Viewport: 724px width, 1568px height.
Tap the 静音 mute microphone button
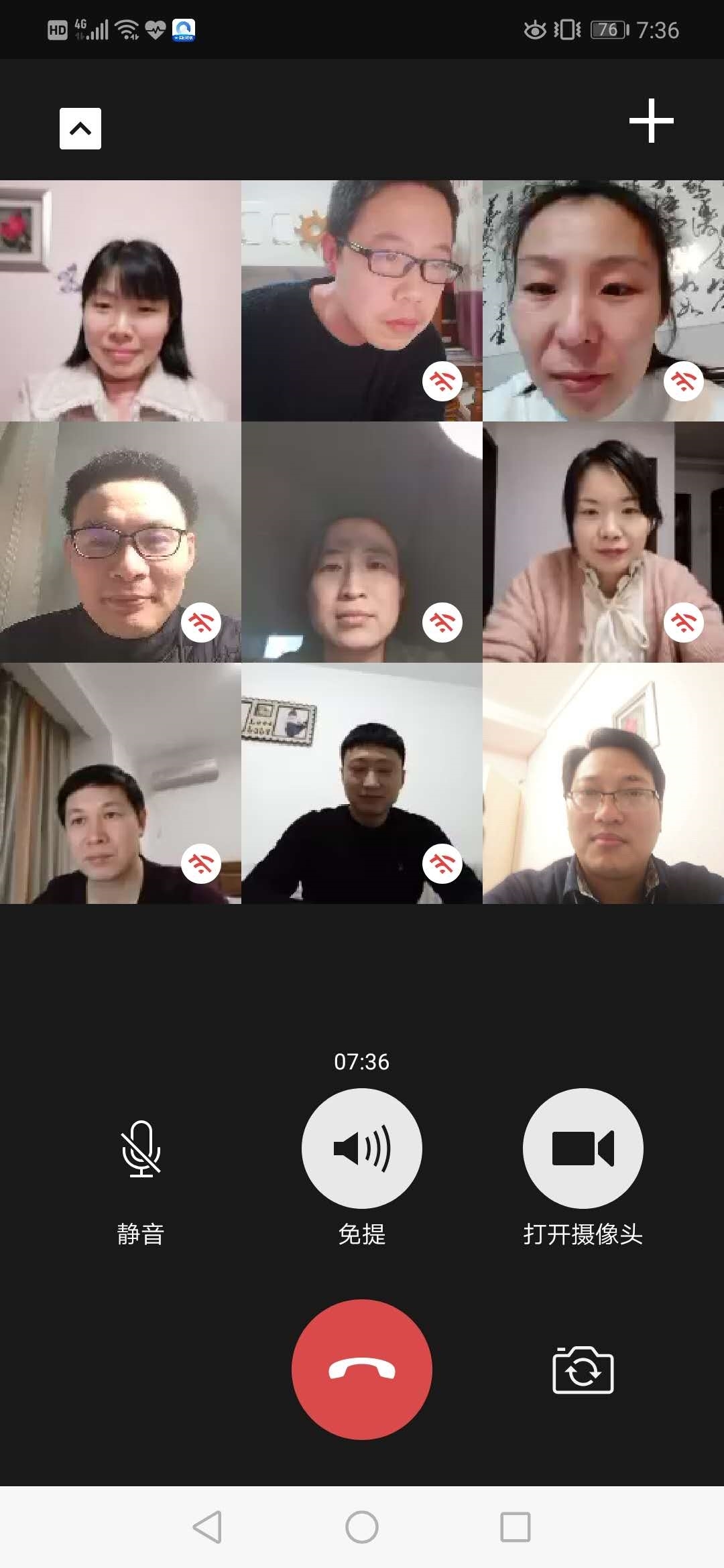(x=141, y=1149)
